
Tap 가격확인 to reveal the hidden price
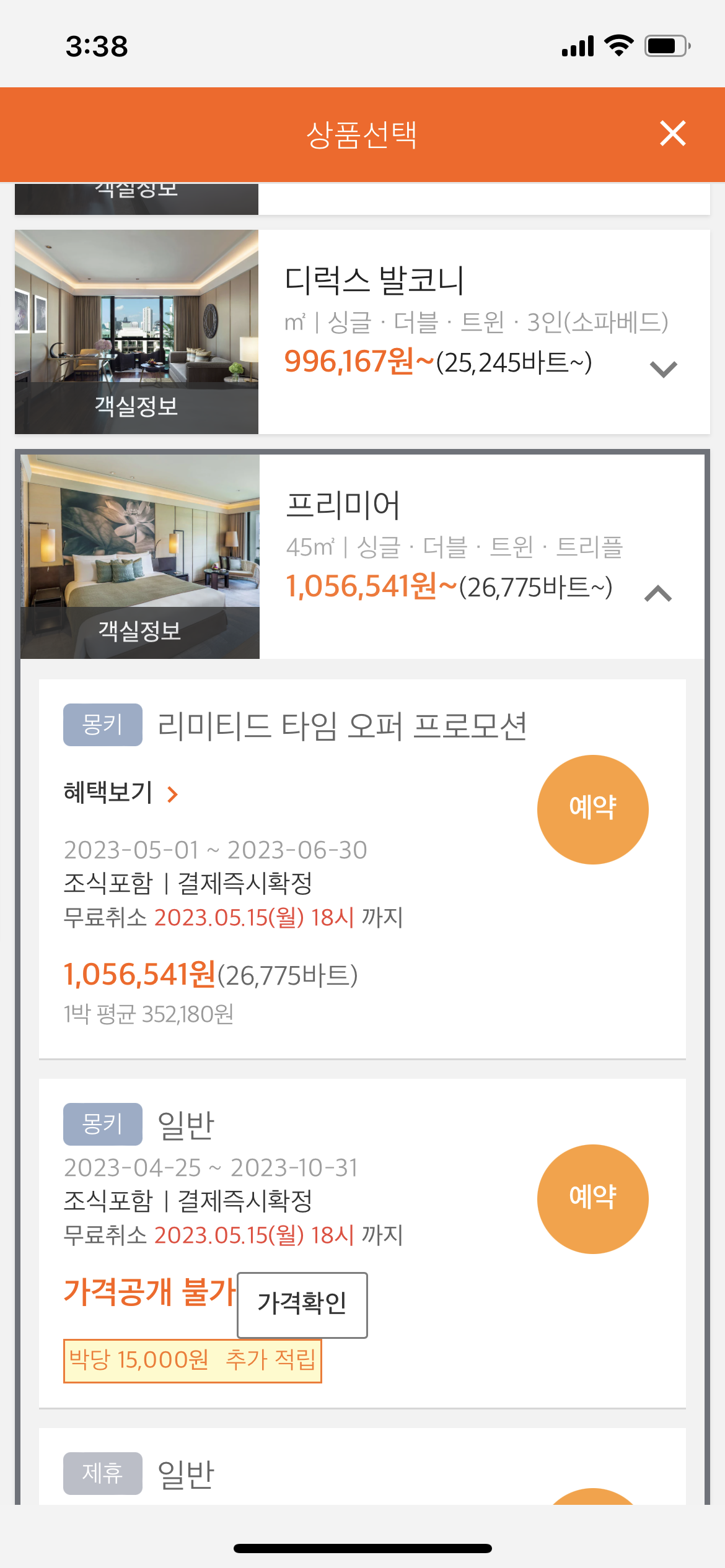click(x=302, y=1304)
